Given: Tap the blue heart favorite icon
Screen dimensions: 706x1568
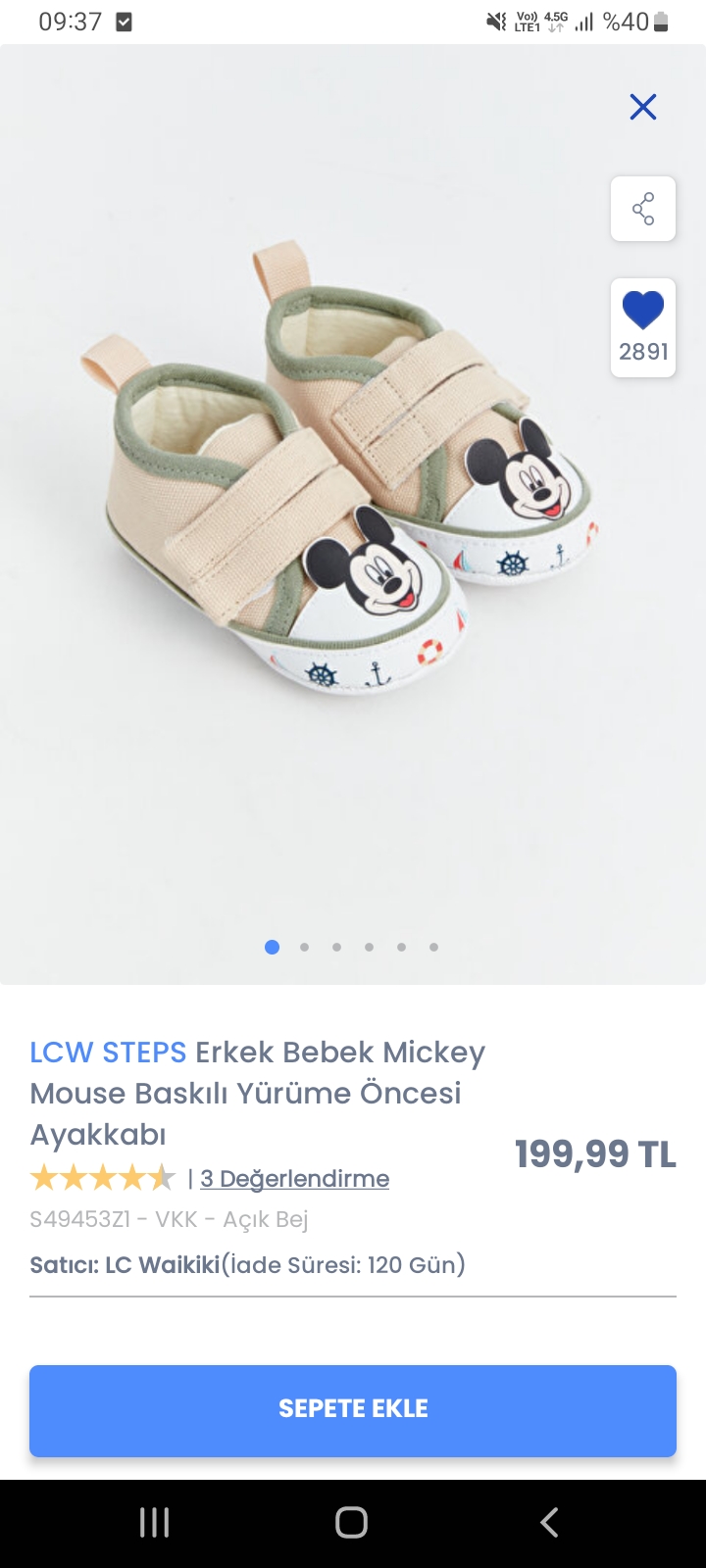Looking at the screenshot, I should pos(642,312).
